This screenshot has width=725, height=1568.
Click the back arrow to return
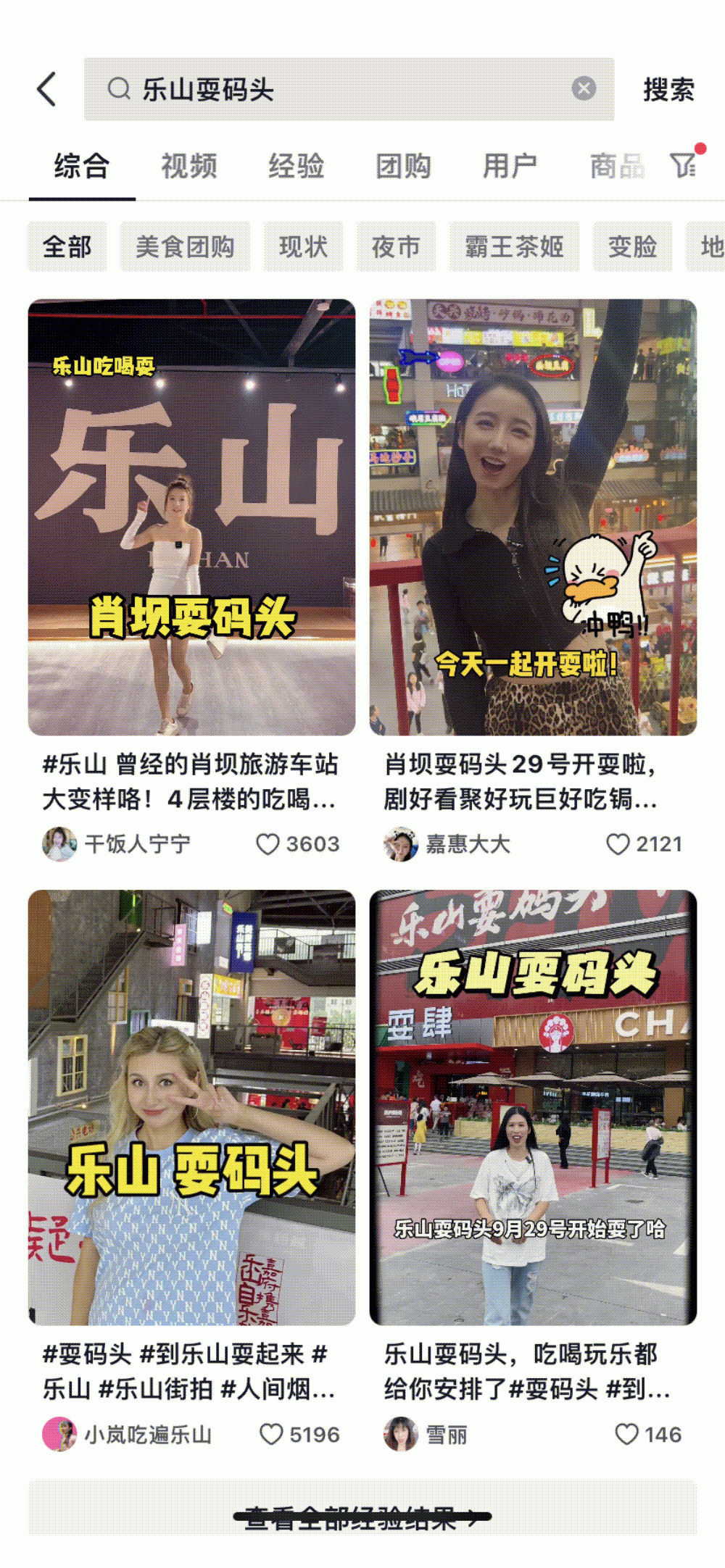pos(46,89)
